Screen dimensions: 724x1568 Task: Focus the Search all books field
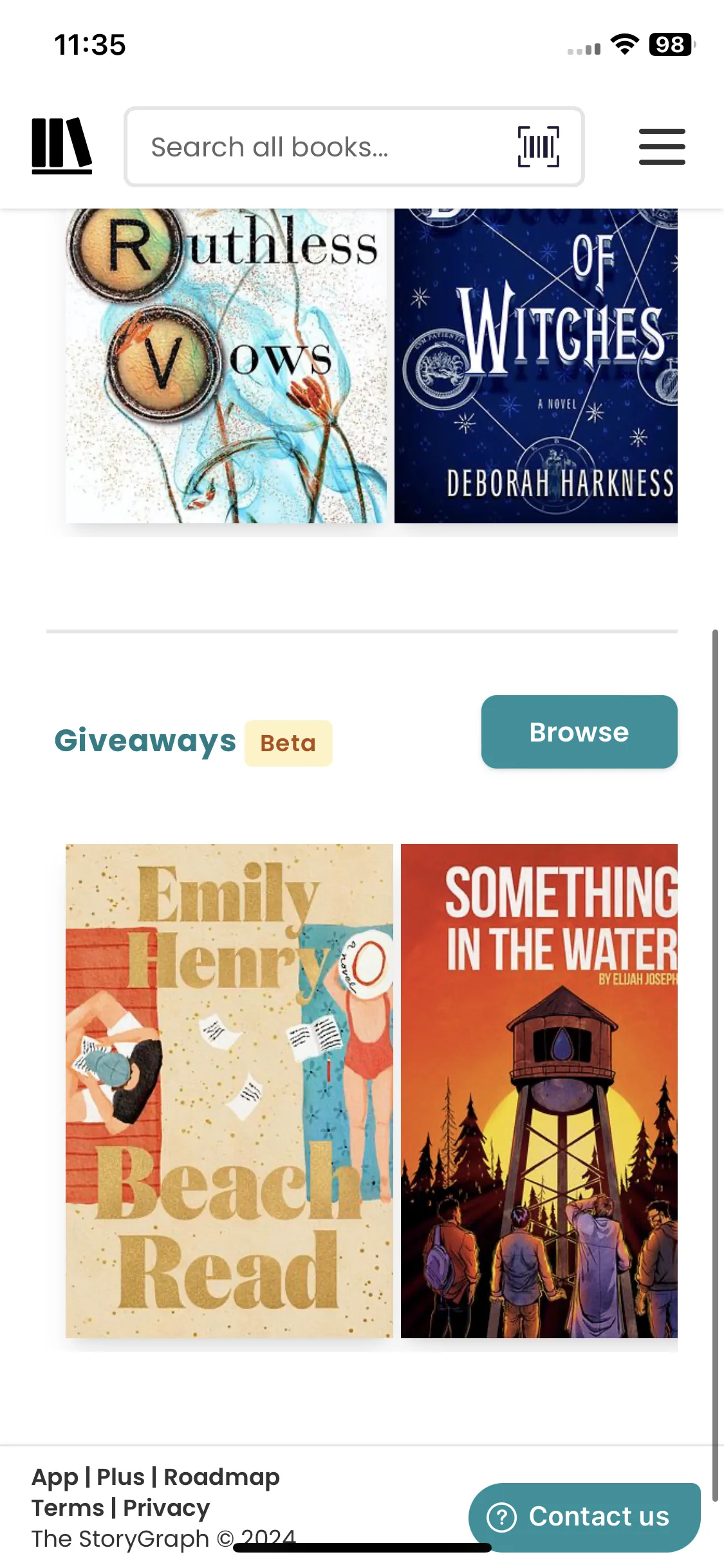[x=322, y=147]
